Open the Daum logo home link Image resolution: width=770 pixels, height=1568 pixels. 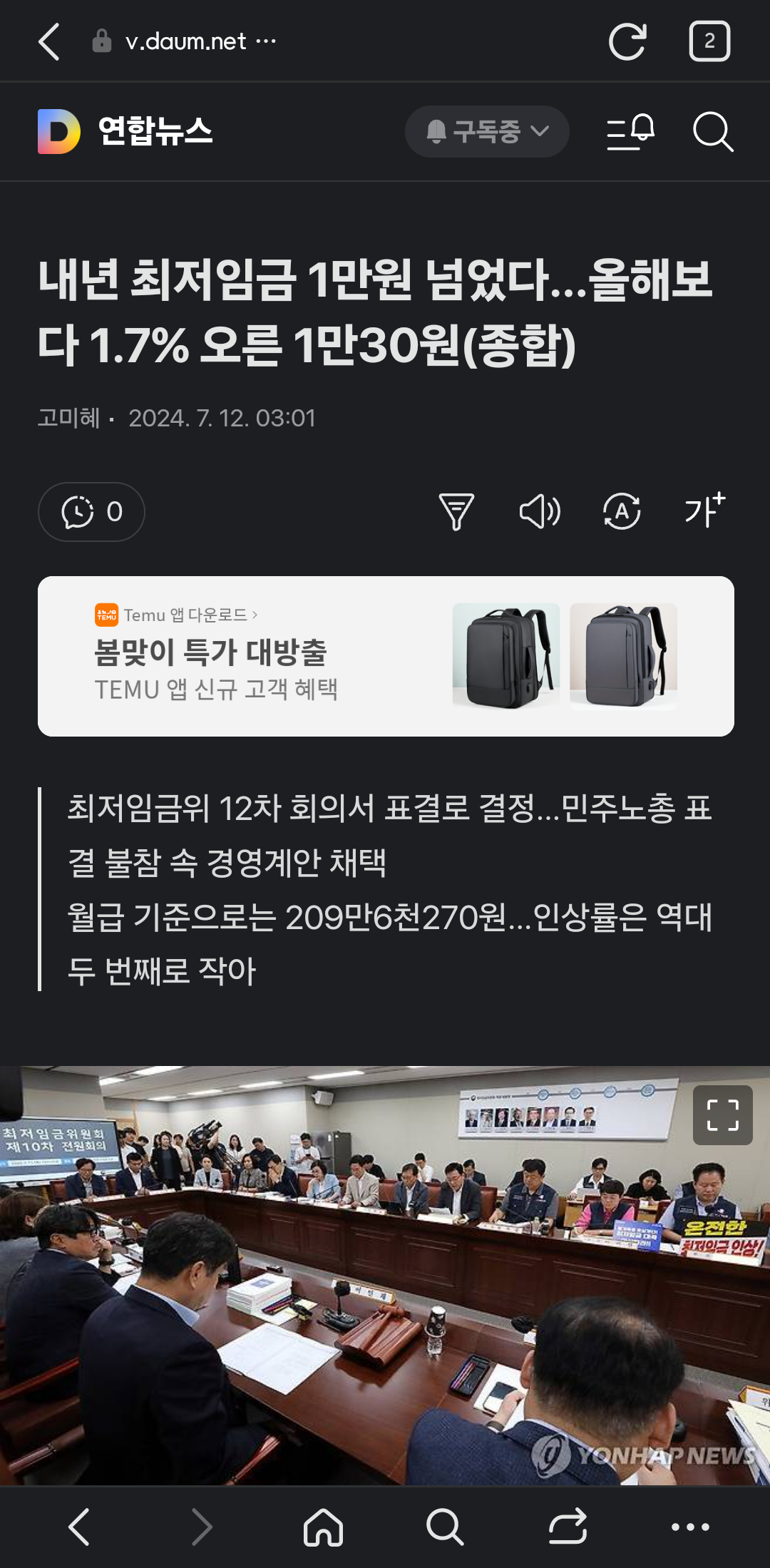coord(58,132)
